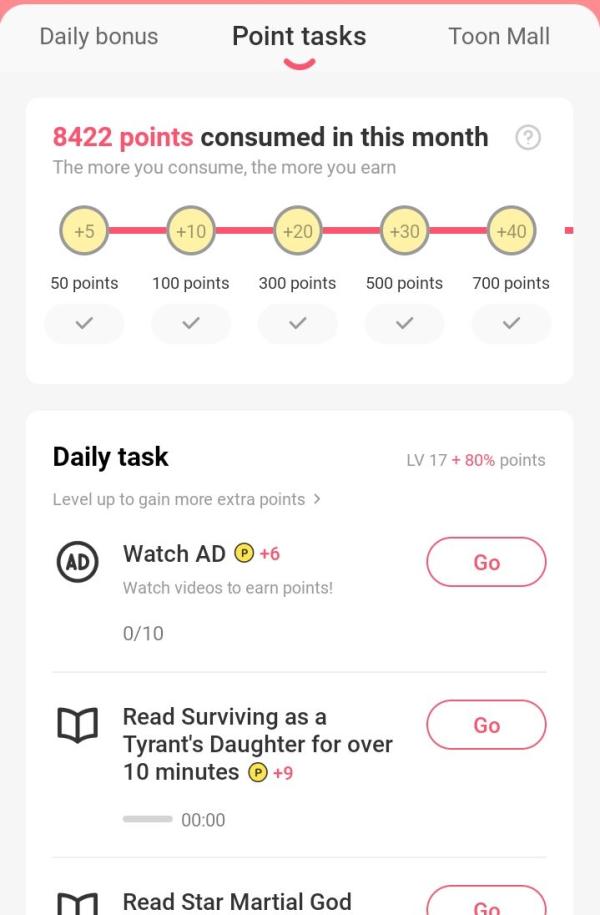Tap Go for Watch AD task
This screenshot has width=600, height=915.
pos(486,562)
